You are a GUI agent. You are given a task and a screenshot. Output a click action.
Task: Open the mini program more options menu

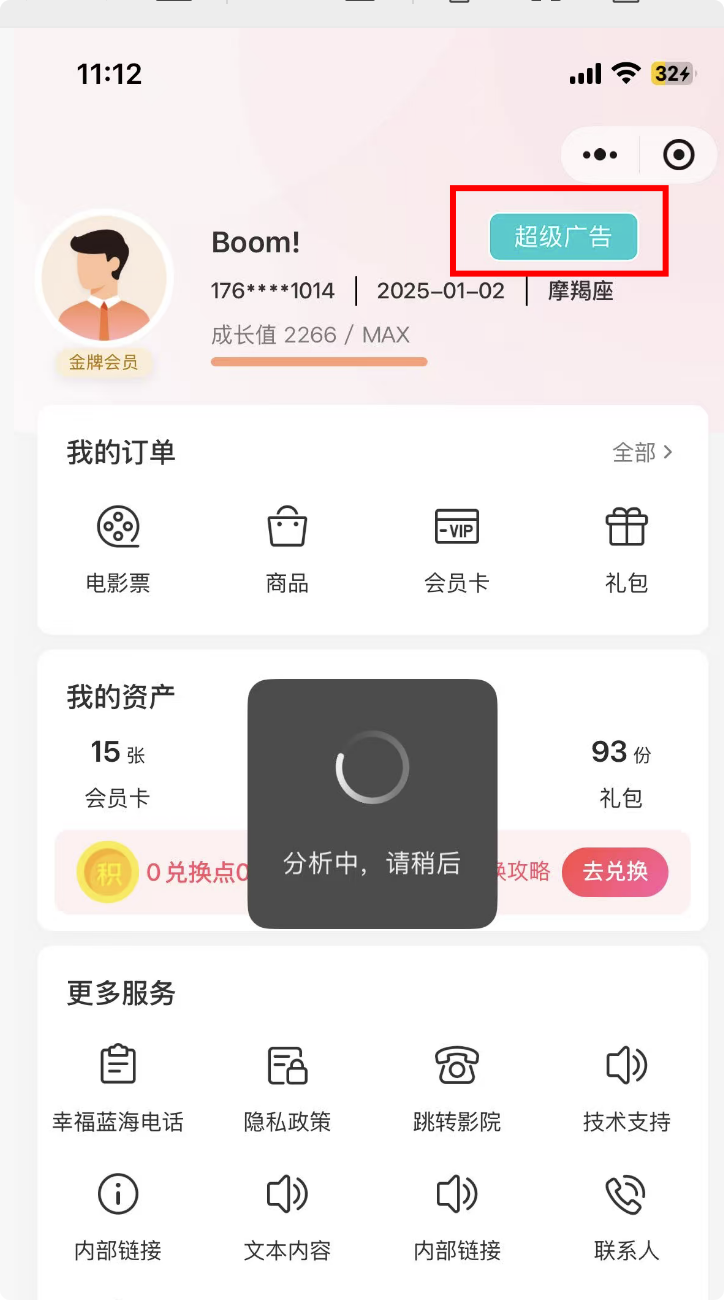600,155
